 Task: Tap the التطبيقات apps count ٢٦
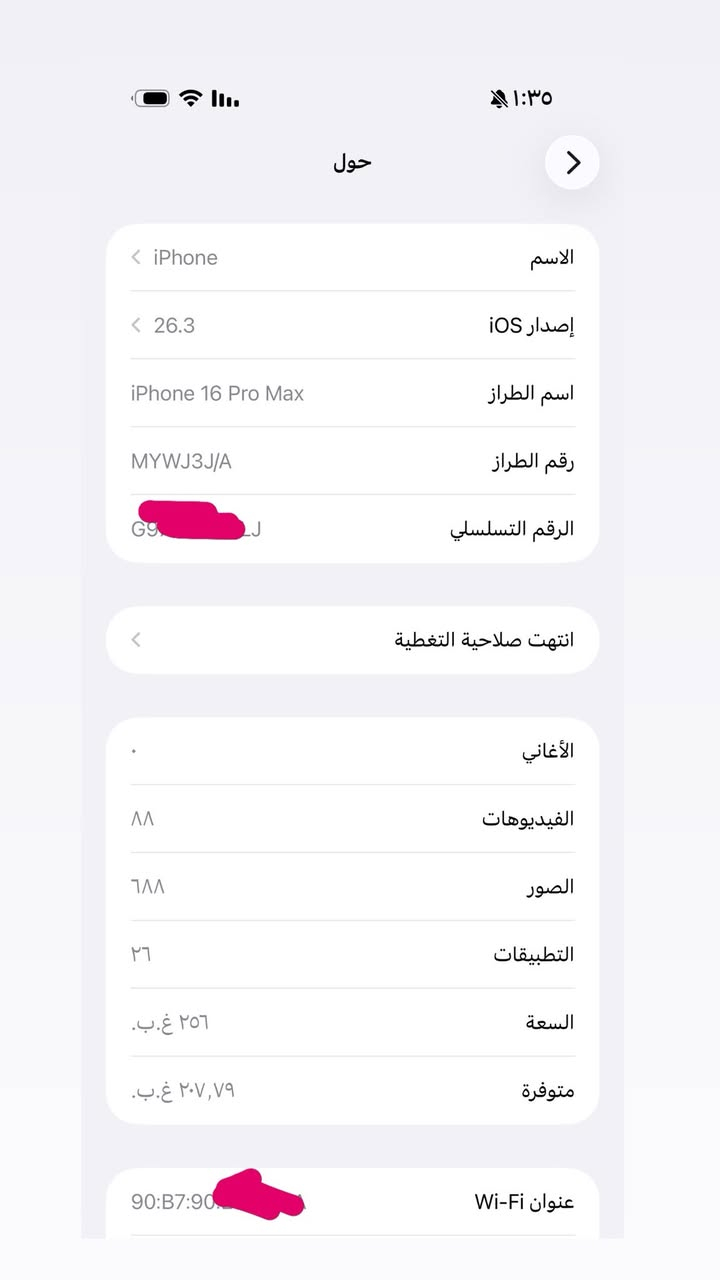[139, 954]
